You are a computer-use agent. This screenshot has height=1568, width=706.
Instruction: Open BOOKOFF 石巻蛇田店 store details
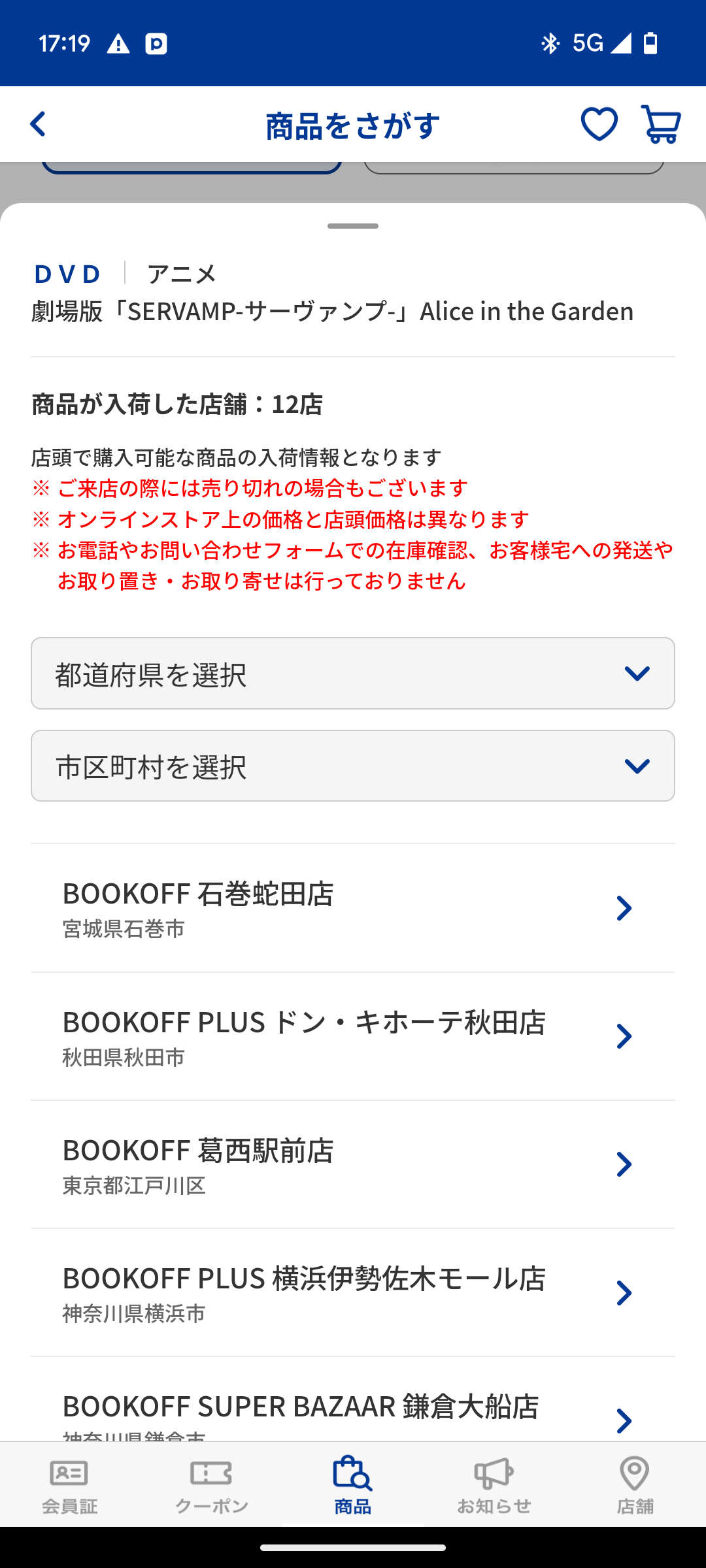tap(353, 908)
